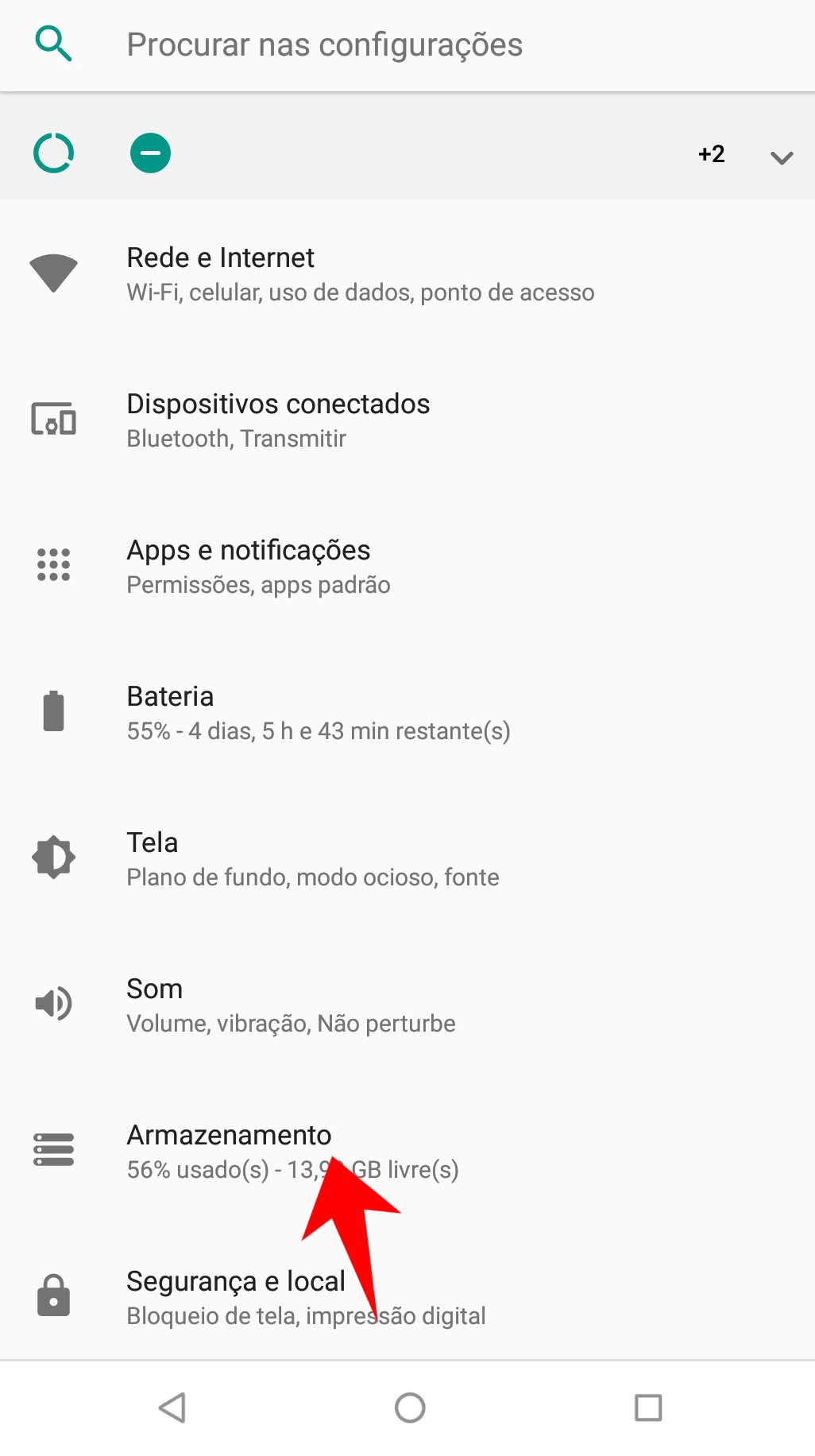Select the Tela display icon
Image resolution: width=815 pixels, height=1456 pixels.
53,857
